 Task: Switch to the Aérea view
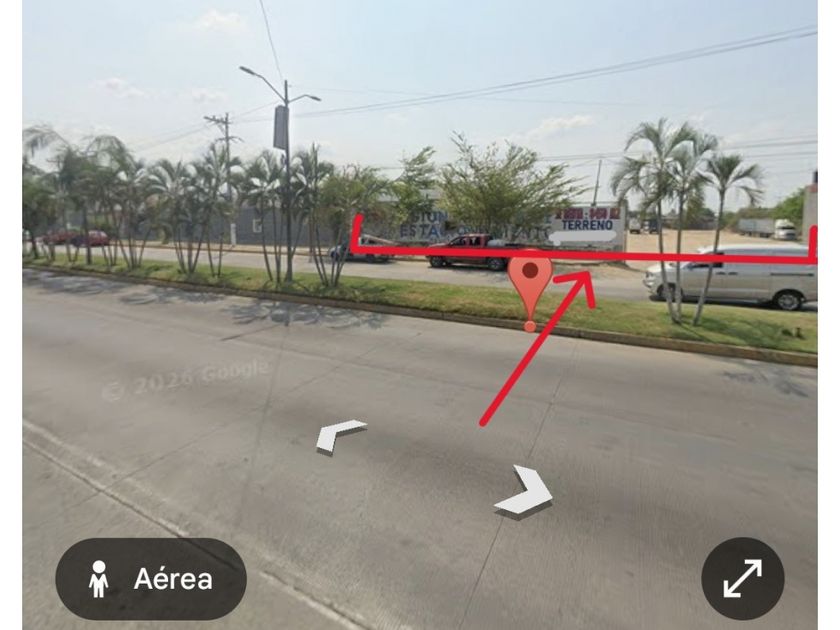[x=150, y=578]
